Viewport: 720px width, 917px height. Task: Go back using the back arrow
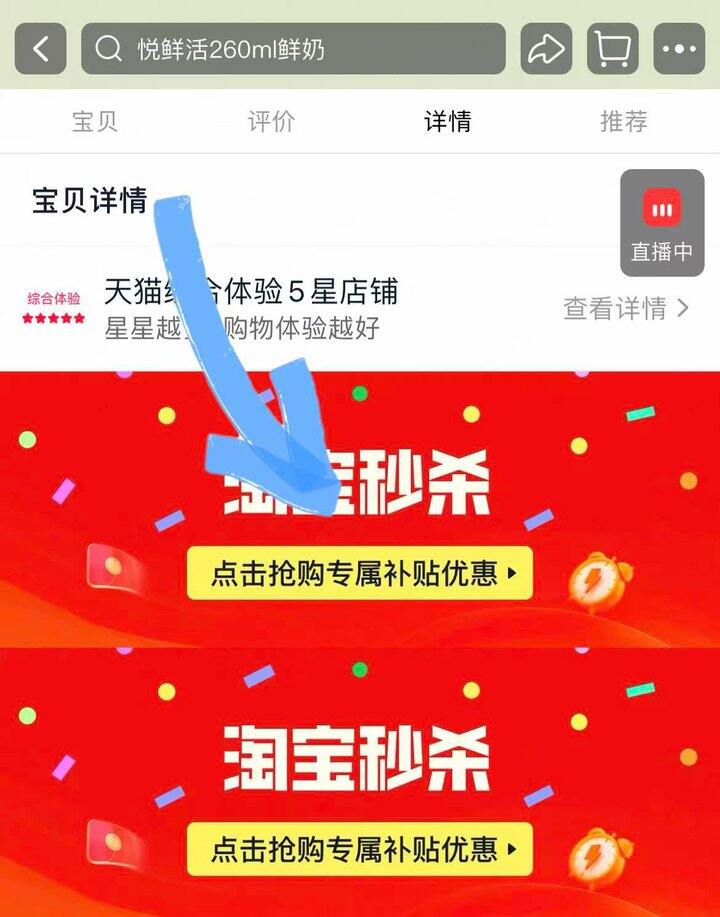click(x=40, y=49)
